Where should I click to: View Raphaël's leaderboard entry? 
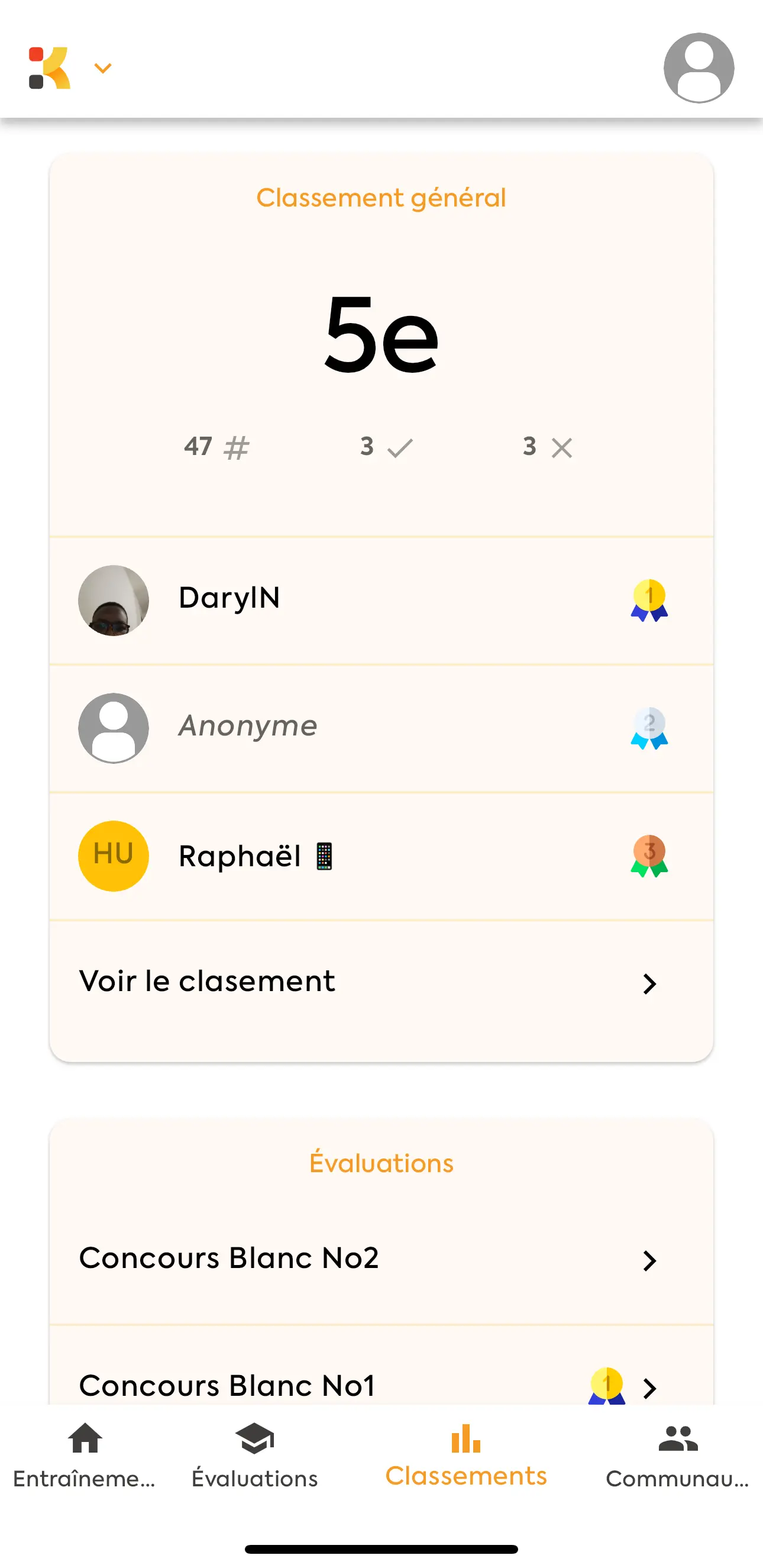[381, 856]
